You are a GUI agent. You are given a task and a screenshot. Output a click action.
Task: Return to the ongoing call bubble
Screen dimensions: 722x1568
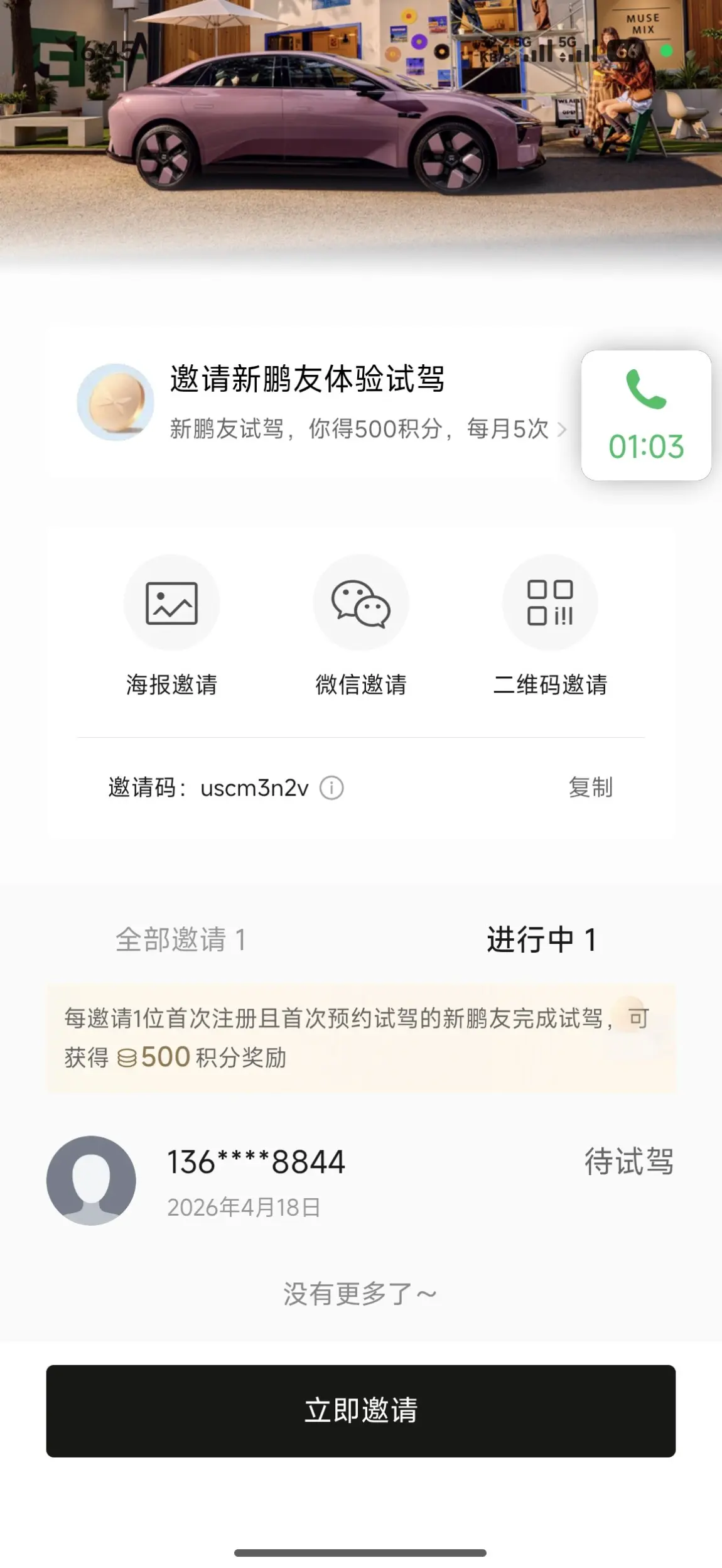tap(646, 416)
